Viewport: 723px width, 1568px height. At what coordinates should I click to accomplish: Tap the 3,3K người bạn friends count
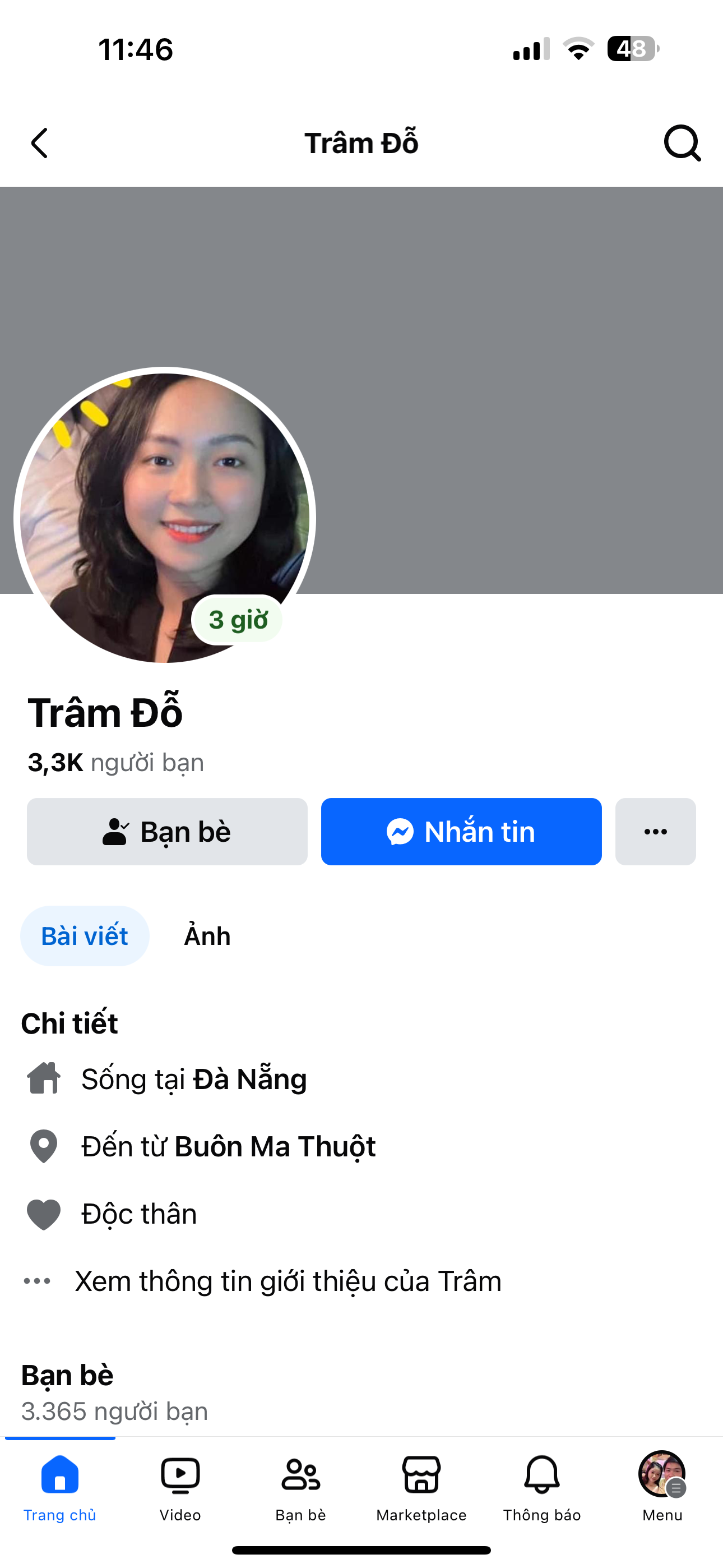115,763
